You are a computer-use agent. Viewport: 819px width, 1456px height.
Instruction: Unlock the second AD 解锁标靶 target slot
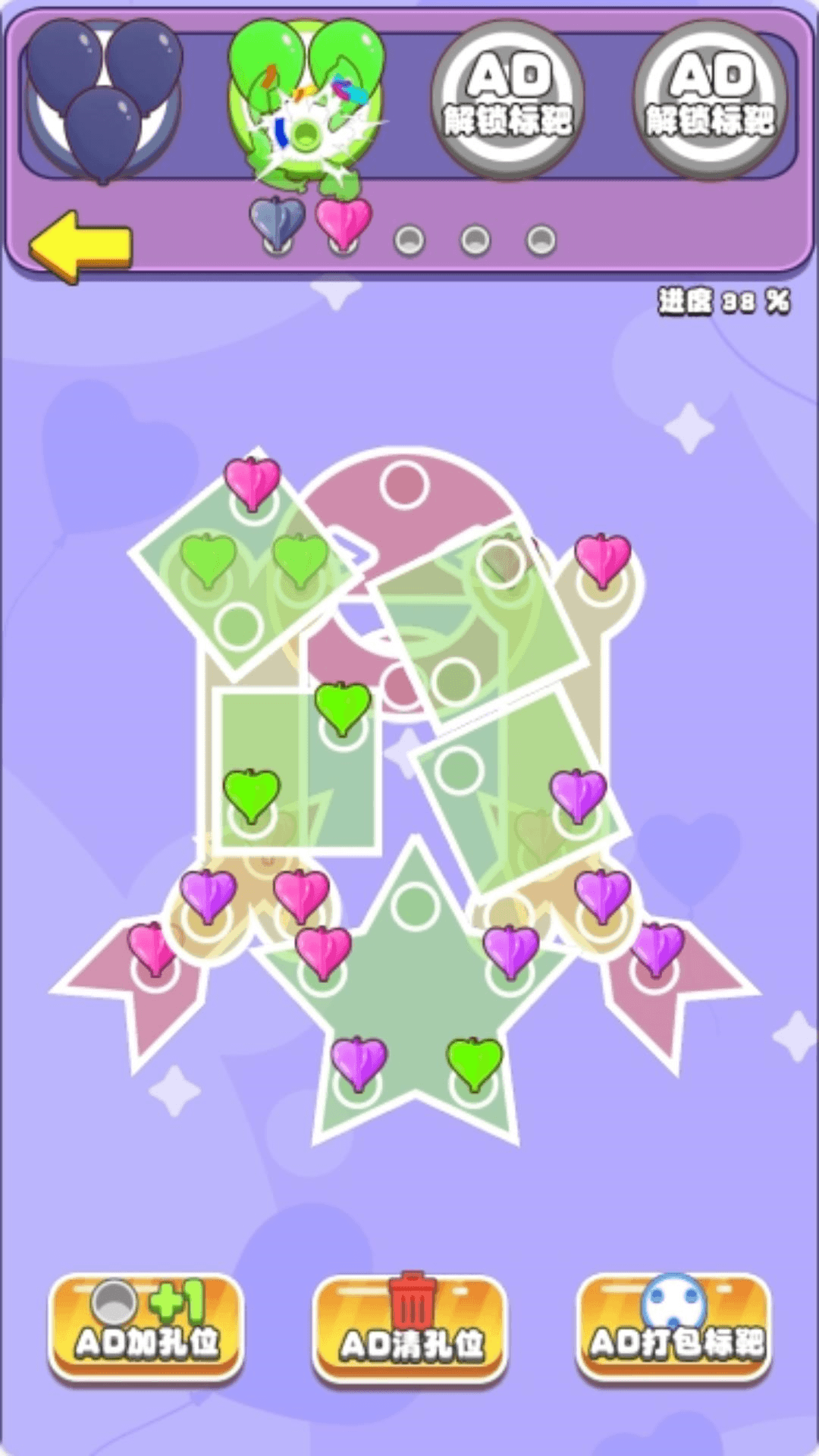point(711,99)
